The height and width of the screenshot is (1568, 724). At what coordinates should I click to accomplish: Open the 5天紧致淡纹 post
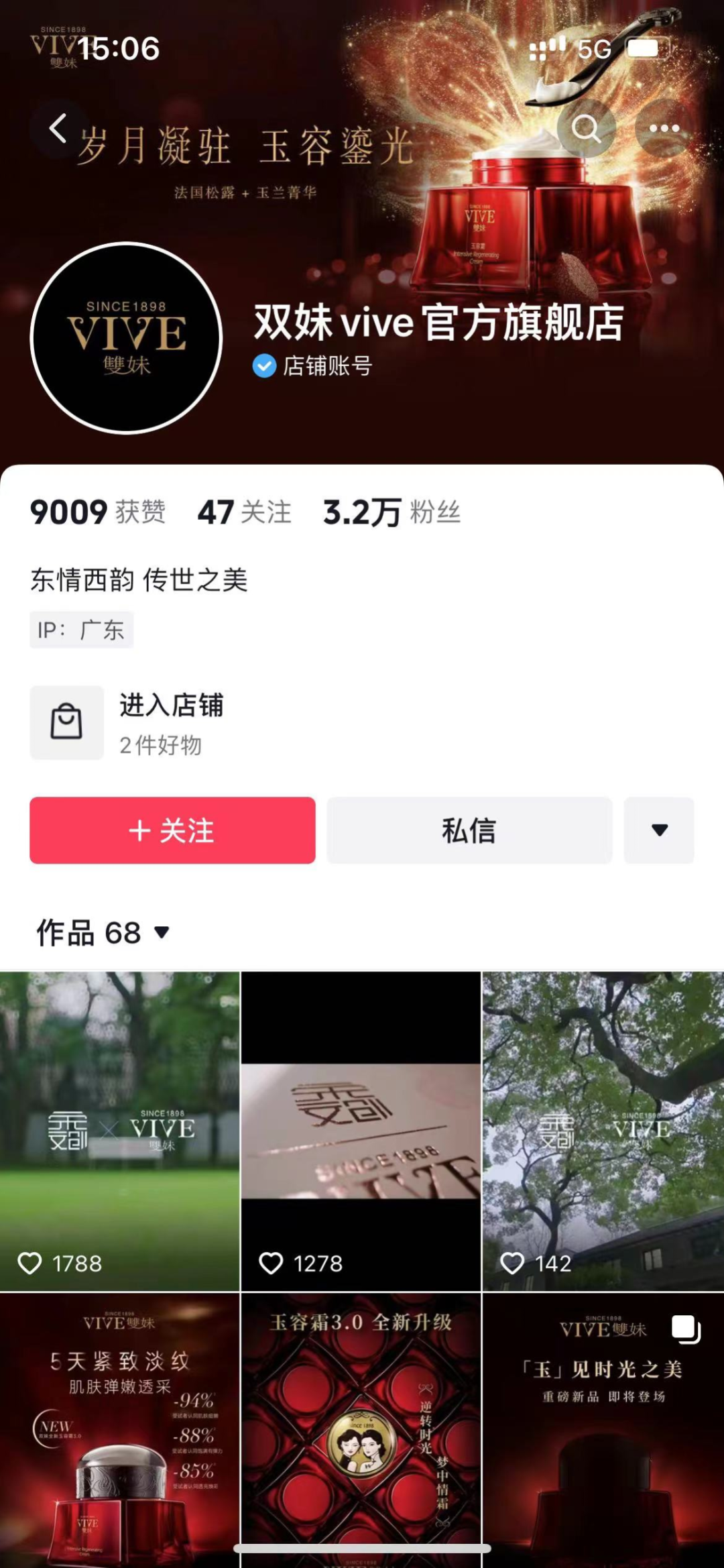click(x=119, y=1429)
